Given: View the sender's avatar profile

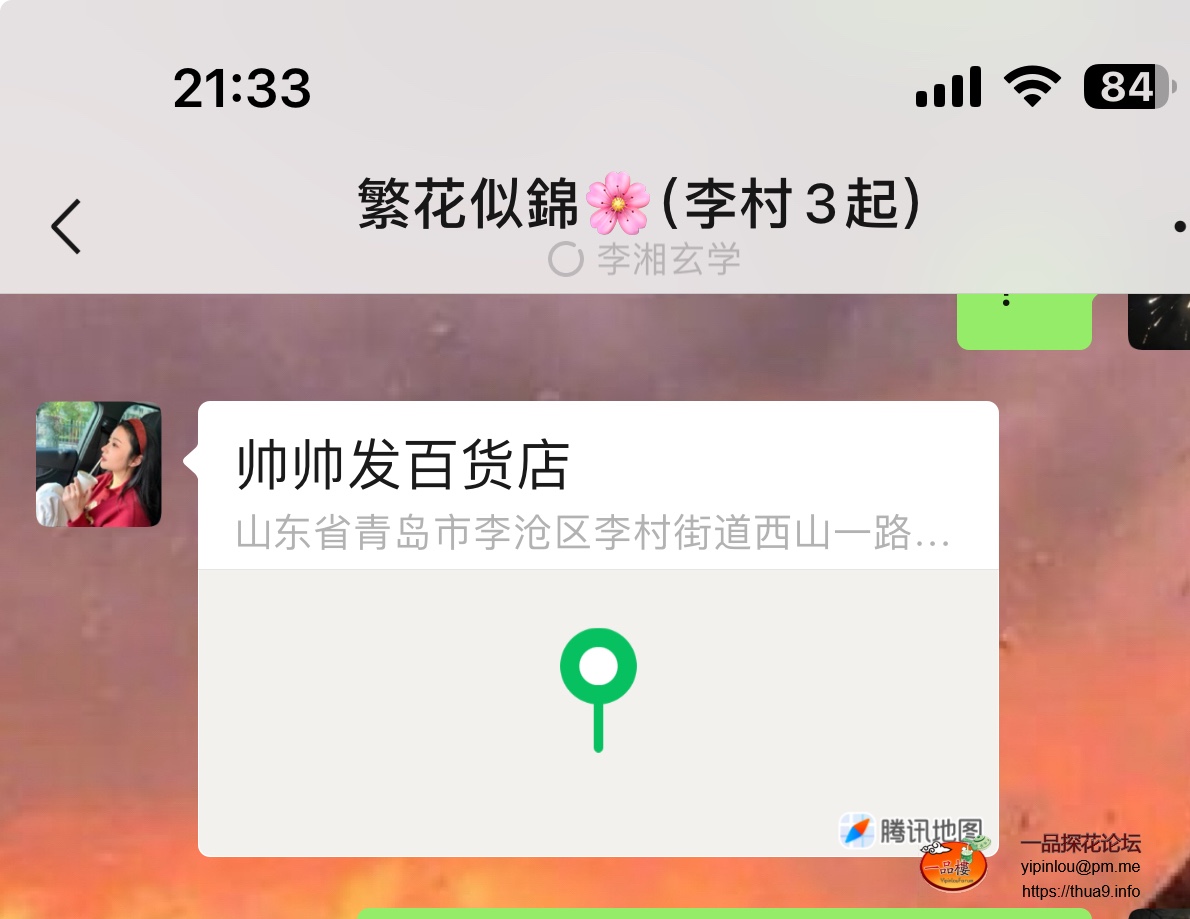Looking at the screenshot, I should (x=99, y=464).
